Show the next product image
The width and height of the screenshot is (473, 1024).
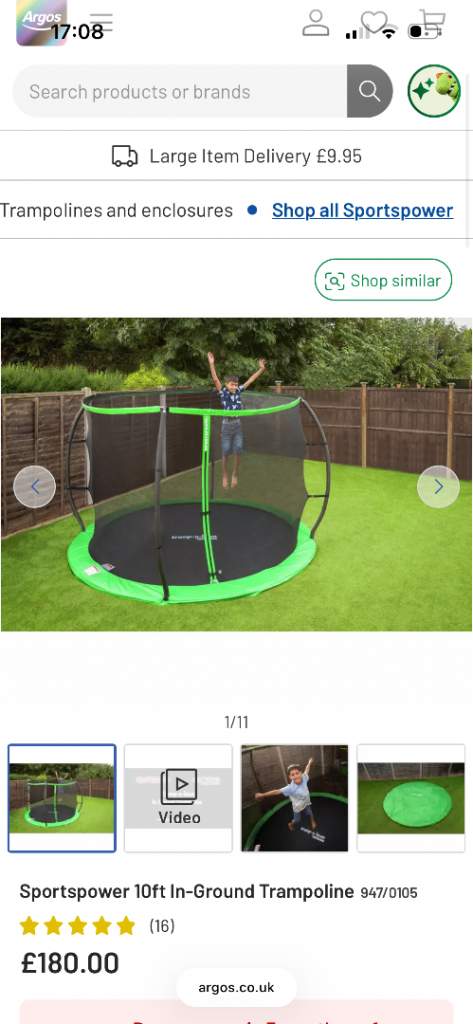tap(438, 487)
